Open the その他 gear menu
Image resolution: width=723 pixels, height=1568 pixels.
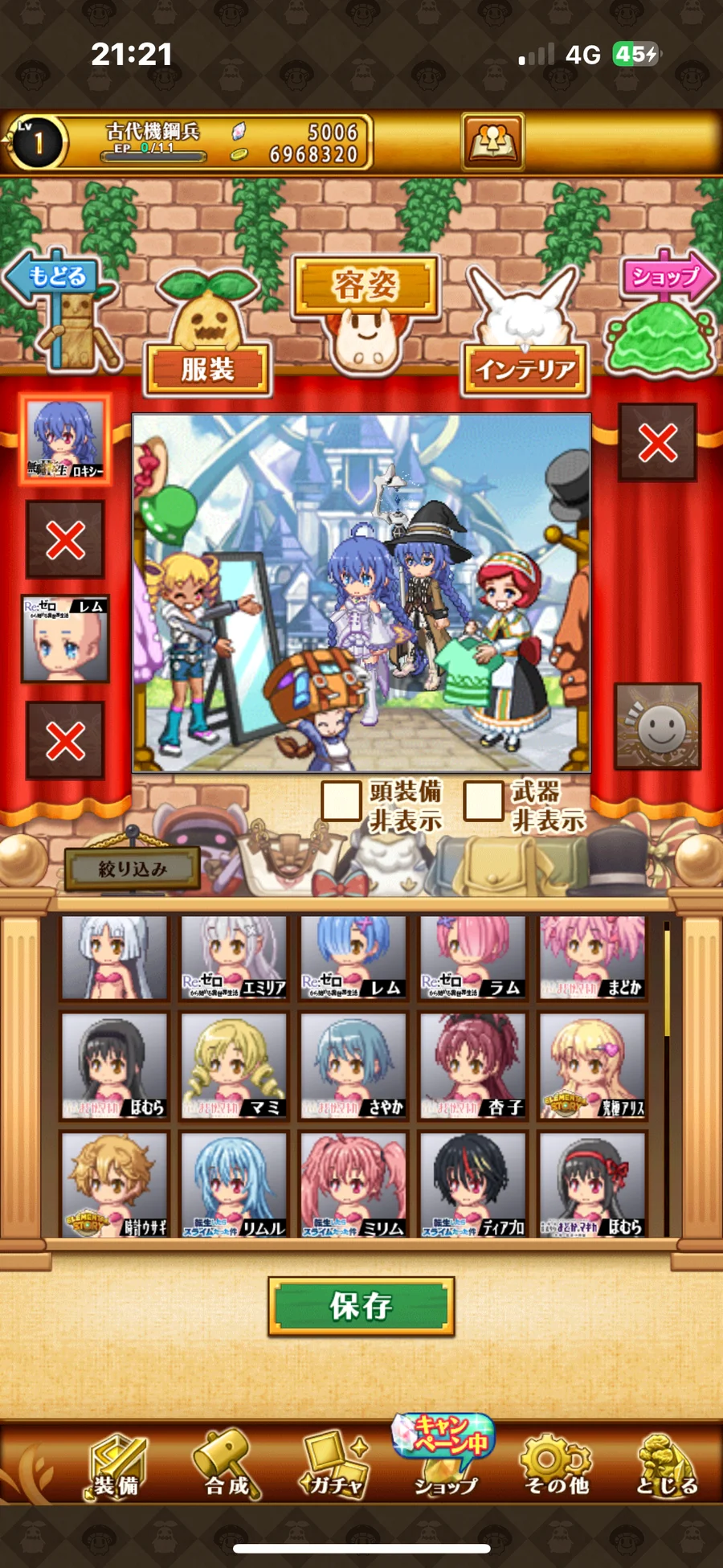click(557, 1467)
